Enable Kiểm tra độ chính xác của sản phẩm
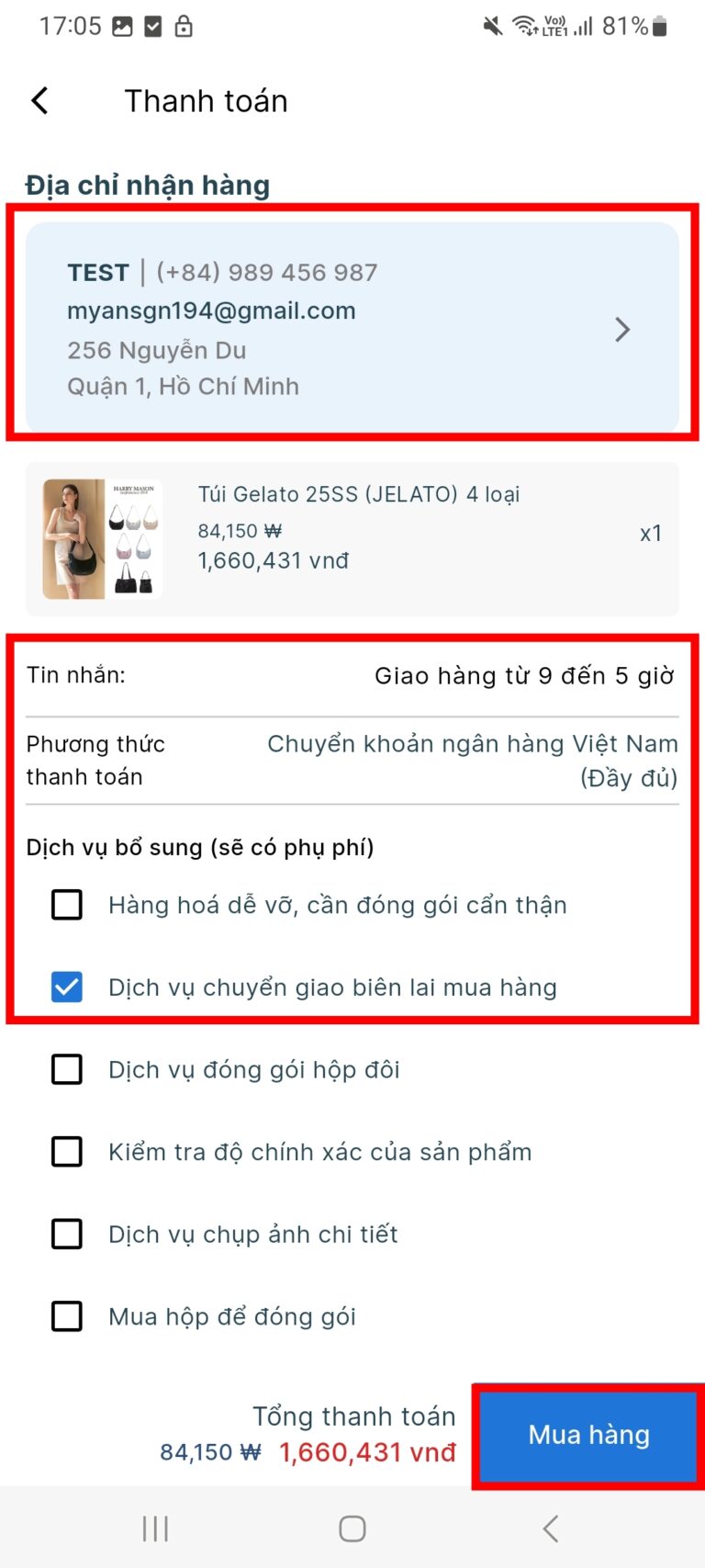The width and height of the screenshot is (705, 1568). [67, 1152]
